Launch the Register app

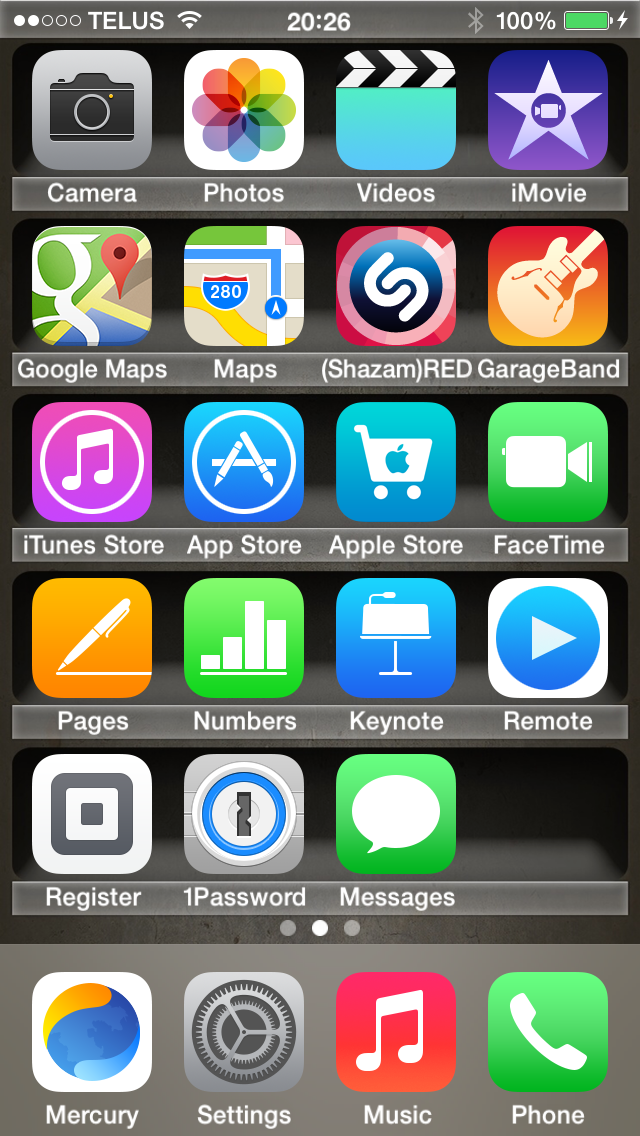(x=92, y=814)
